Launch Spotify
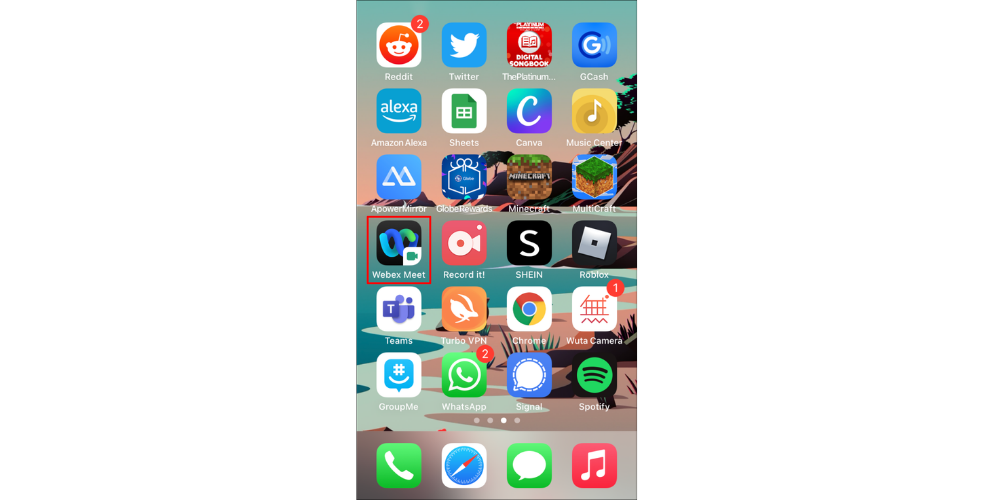Screen dimensions: 1000x500 coord(594,375)
